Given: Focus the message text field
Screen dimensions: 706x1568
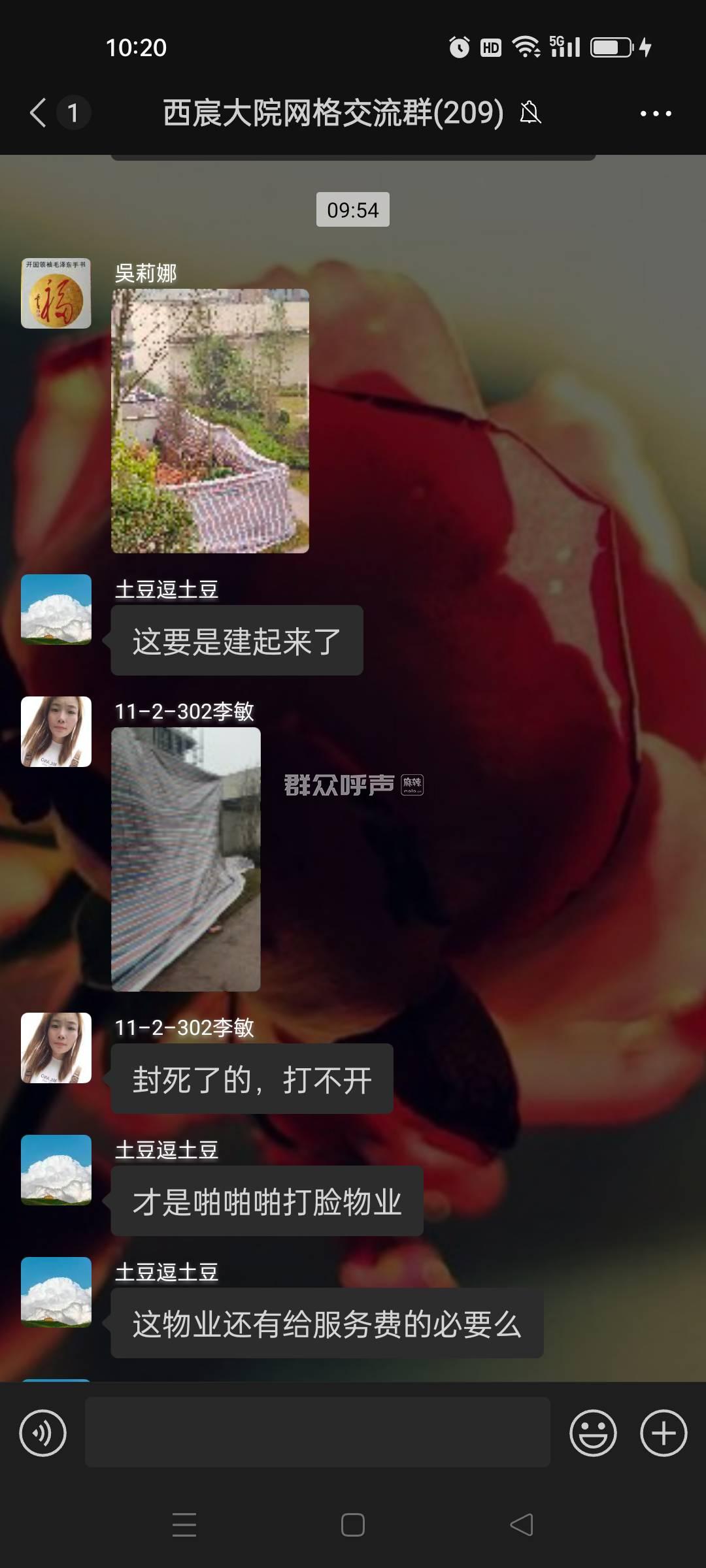Looking at the screenshot, I should (x=317, y=1432).
